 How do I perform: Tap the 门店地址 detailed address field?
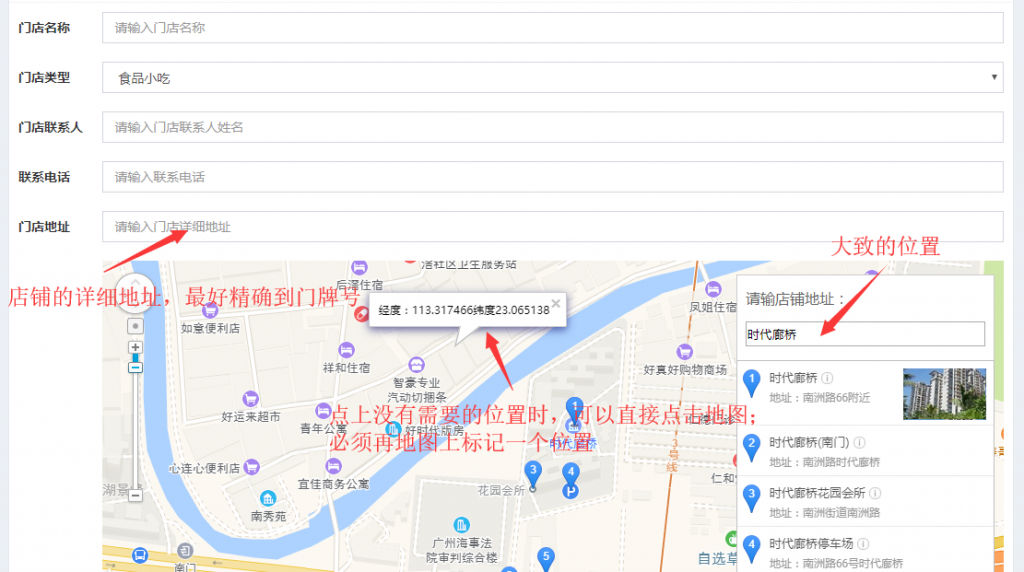[x=552, y=227]
